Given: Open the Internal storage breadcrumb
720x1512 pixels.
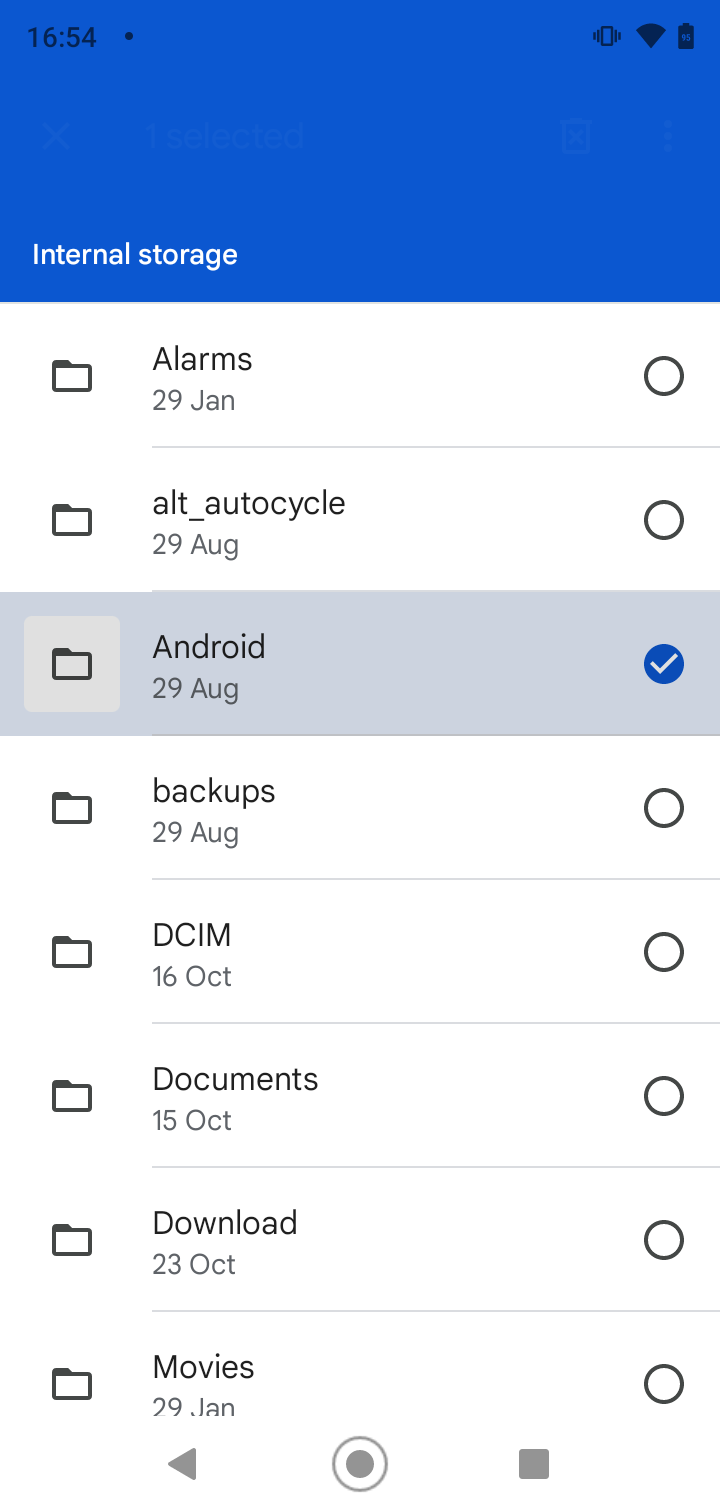Looking at the screenshot, I should pos(135,253).
